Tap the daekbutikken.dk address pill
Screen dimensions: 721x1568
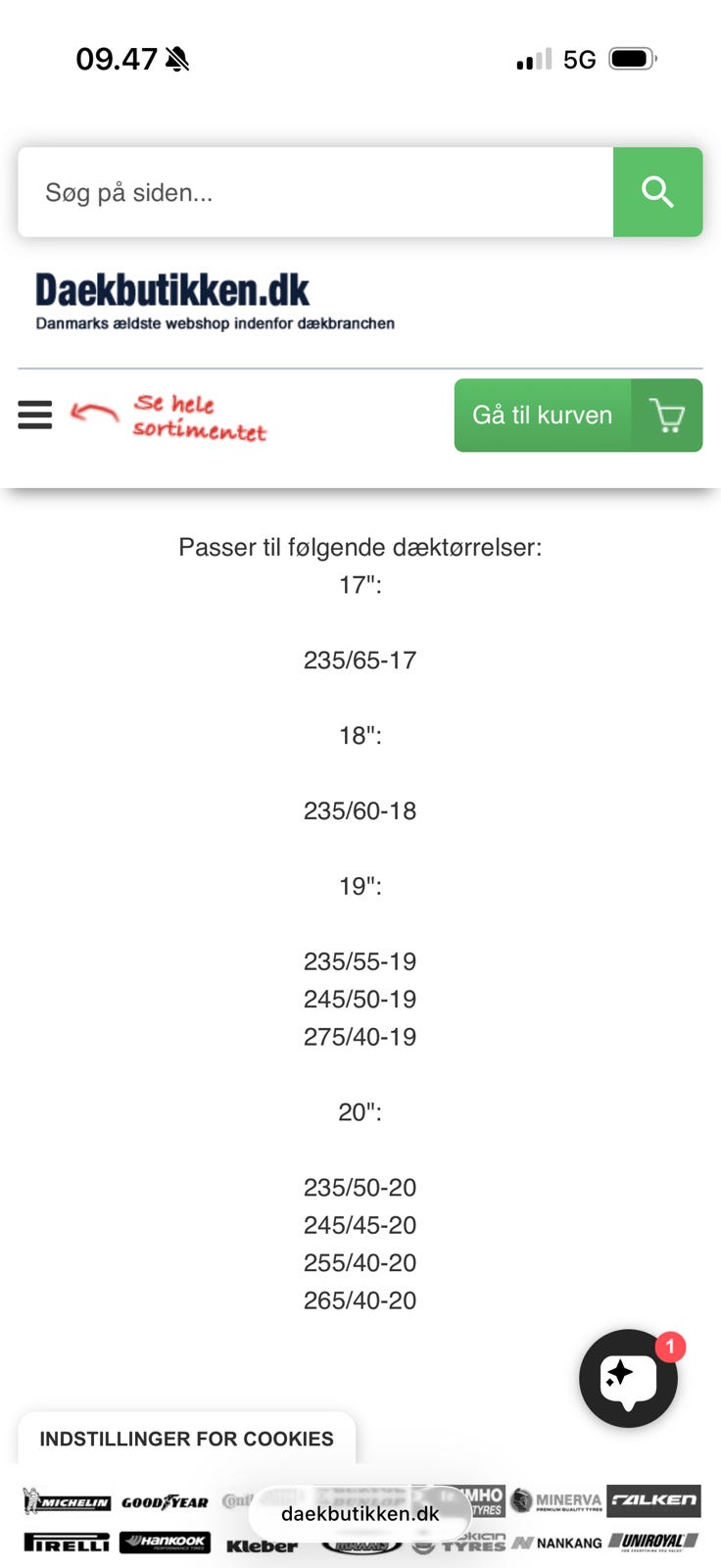(x=360, y=1513)
